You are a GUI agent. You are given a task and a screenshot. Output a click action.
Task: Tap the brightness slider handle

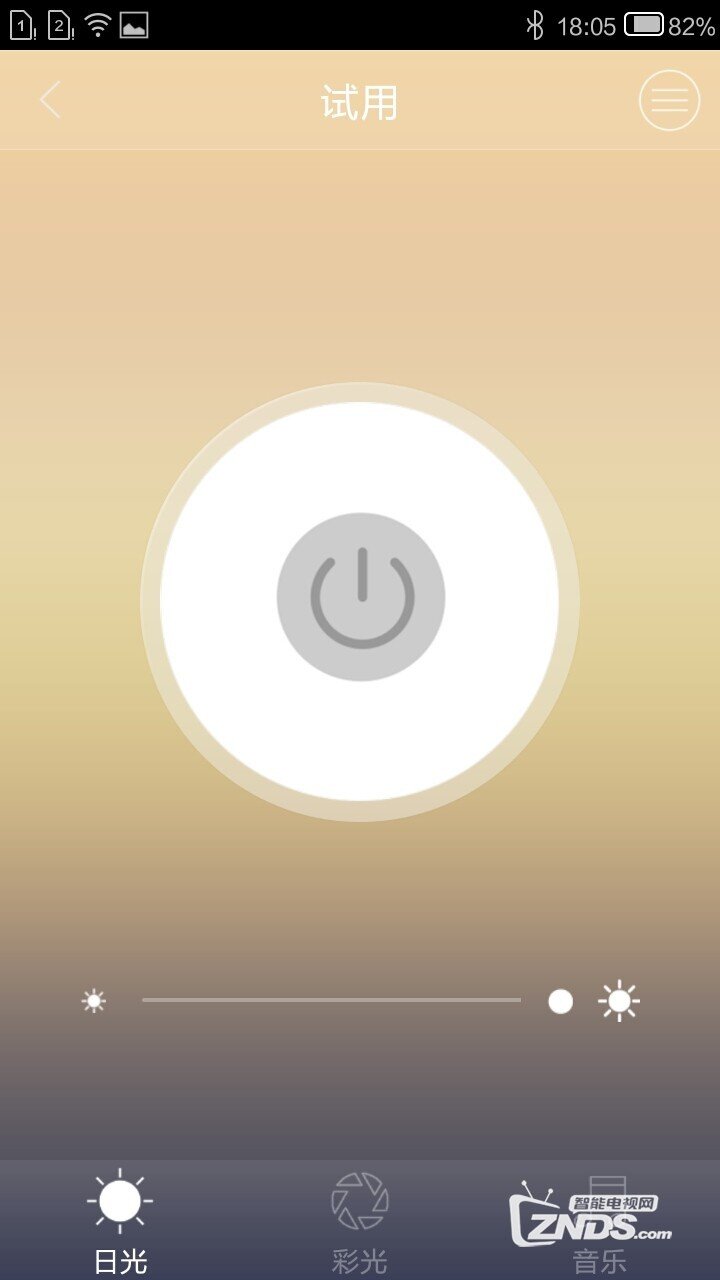561,1001
